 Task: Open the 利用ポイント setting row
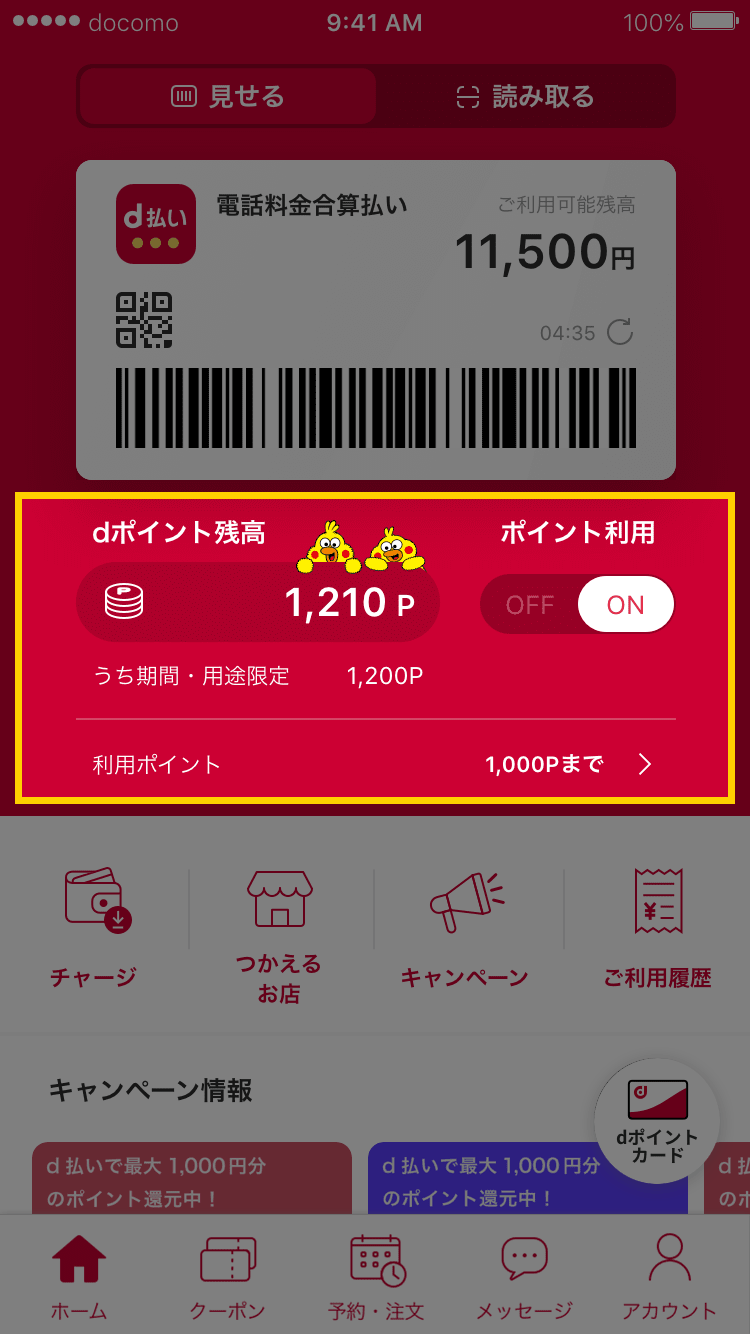[x=375, y=765]
